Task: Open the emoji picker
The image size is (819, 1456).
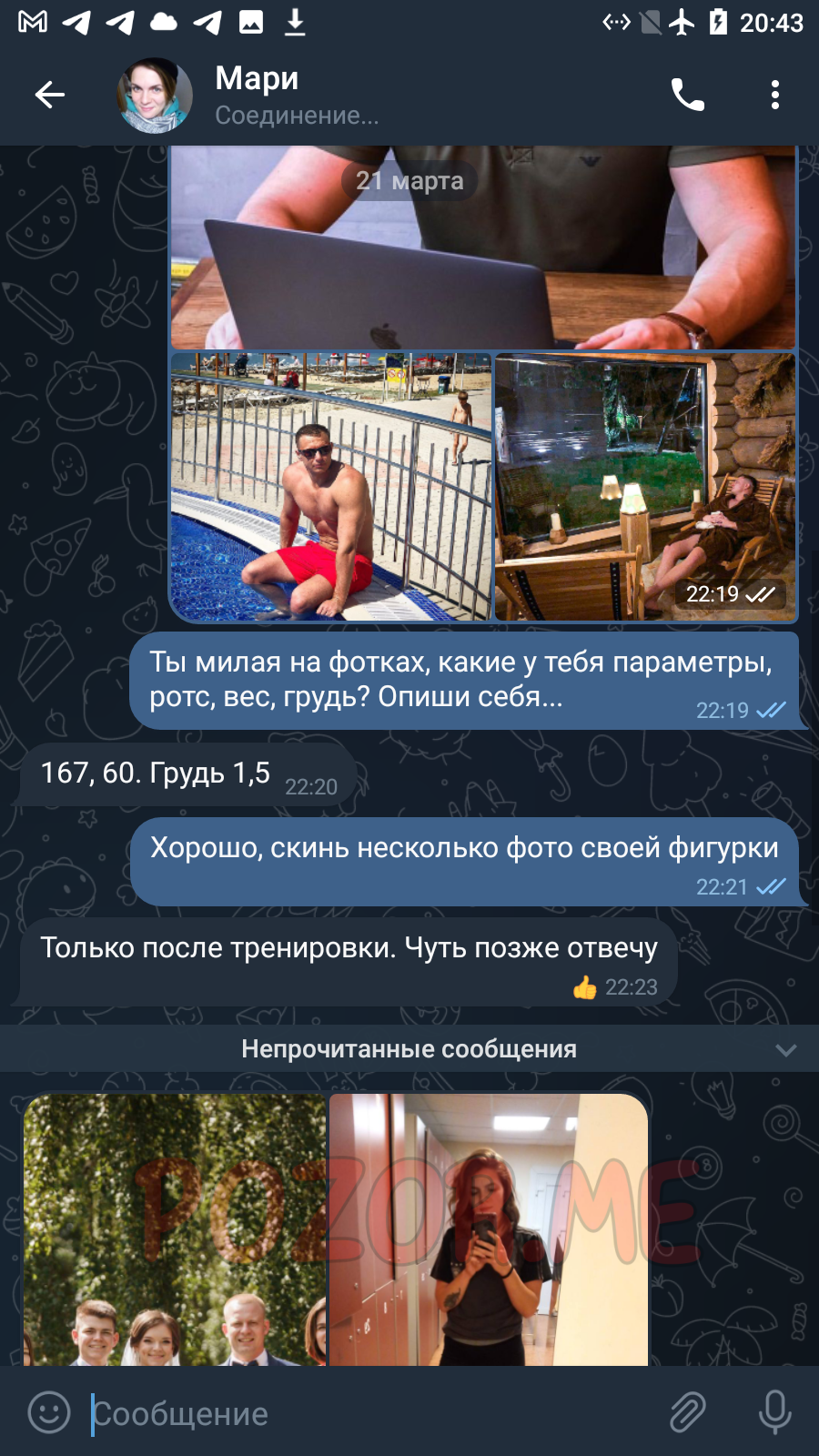Action: 49,1413
